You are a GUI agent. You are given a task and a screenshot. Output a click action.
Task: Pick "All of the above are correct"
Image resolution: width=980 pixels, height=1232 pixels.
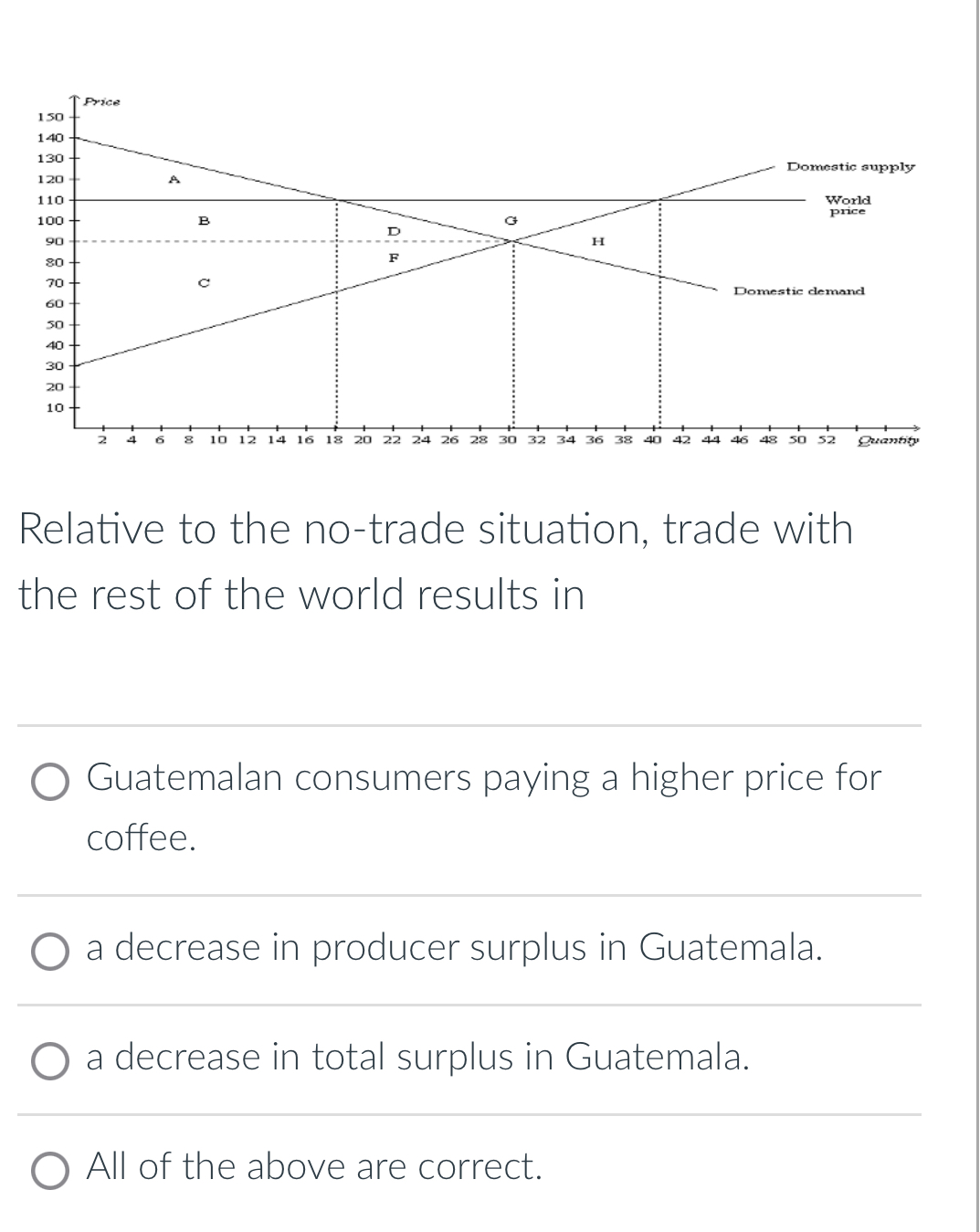pos(49,1170)
